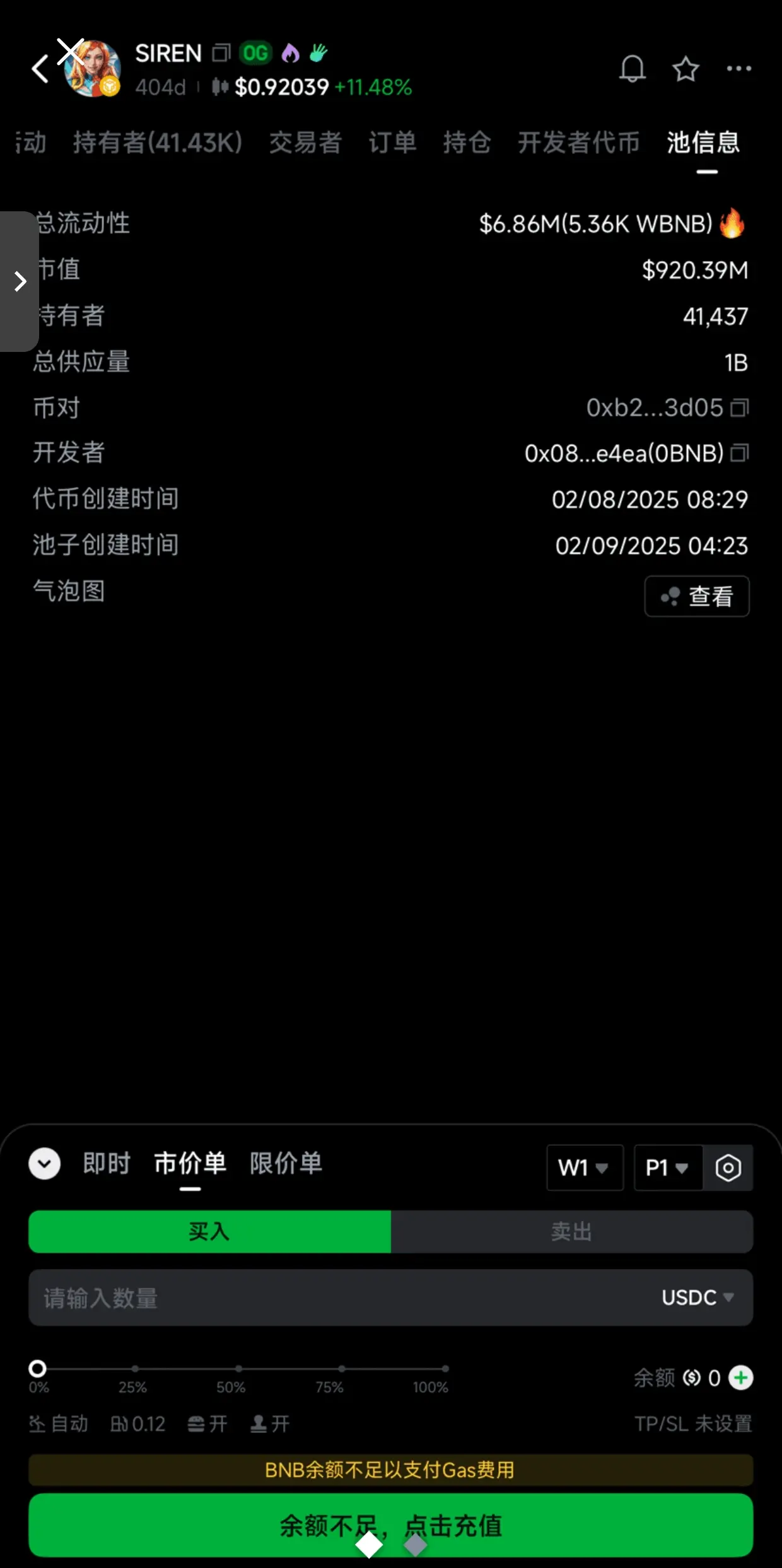View the 气泡图 bubble map
Viewport: 782px width, 1568px height.
696,595
